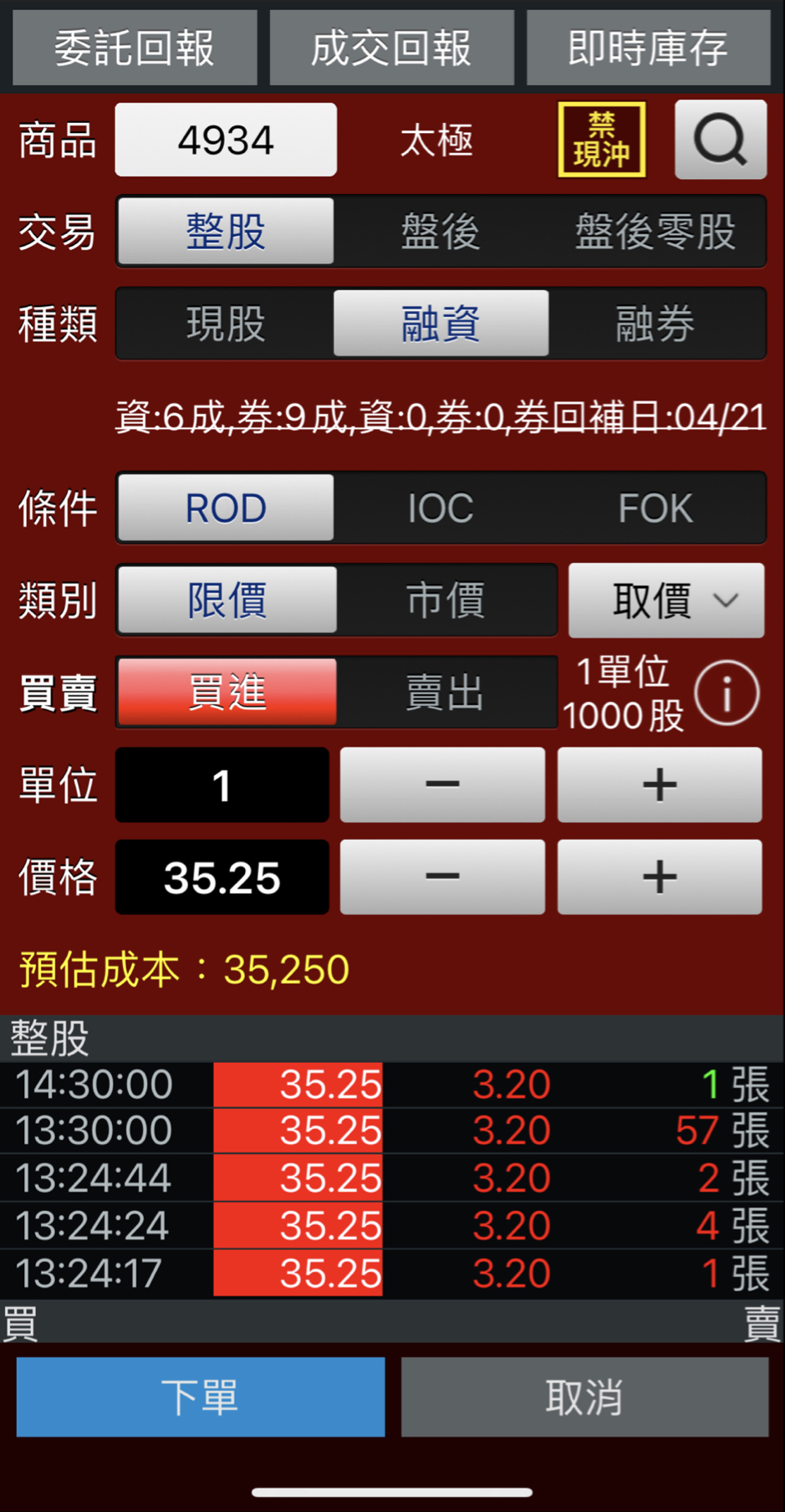Open the 委託回報 tab
This screenshot has height=1512, width=785.
coord(135,48)
